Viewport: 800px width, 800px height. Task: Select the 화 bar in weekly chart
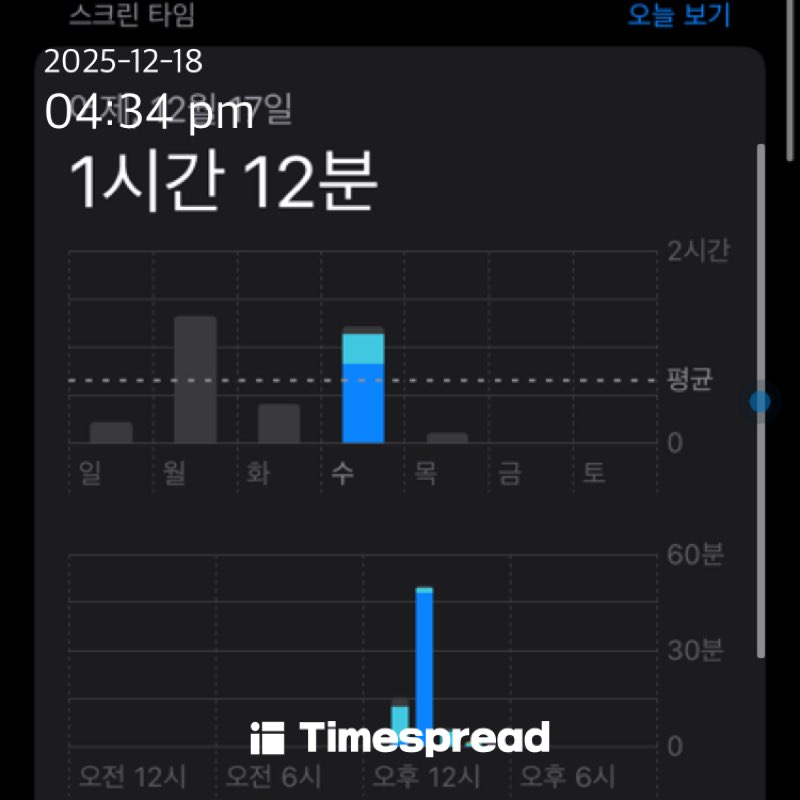pyautogui.click(x=279, y=423)
